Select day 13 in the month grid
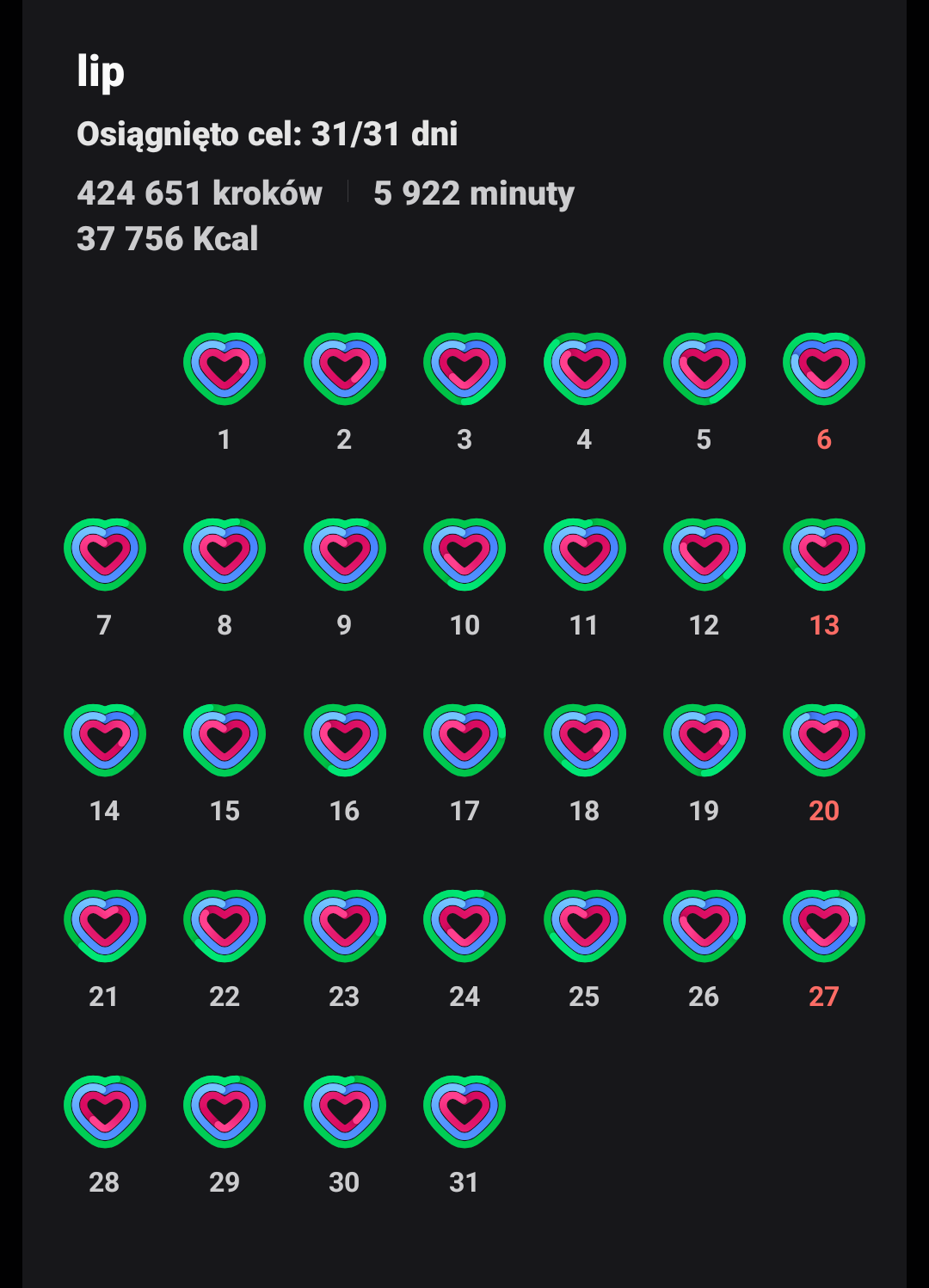The image size is (929, 1288). [823, 555]
